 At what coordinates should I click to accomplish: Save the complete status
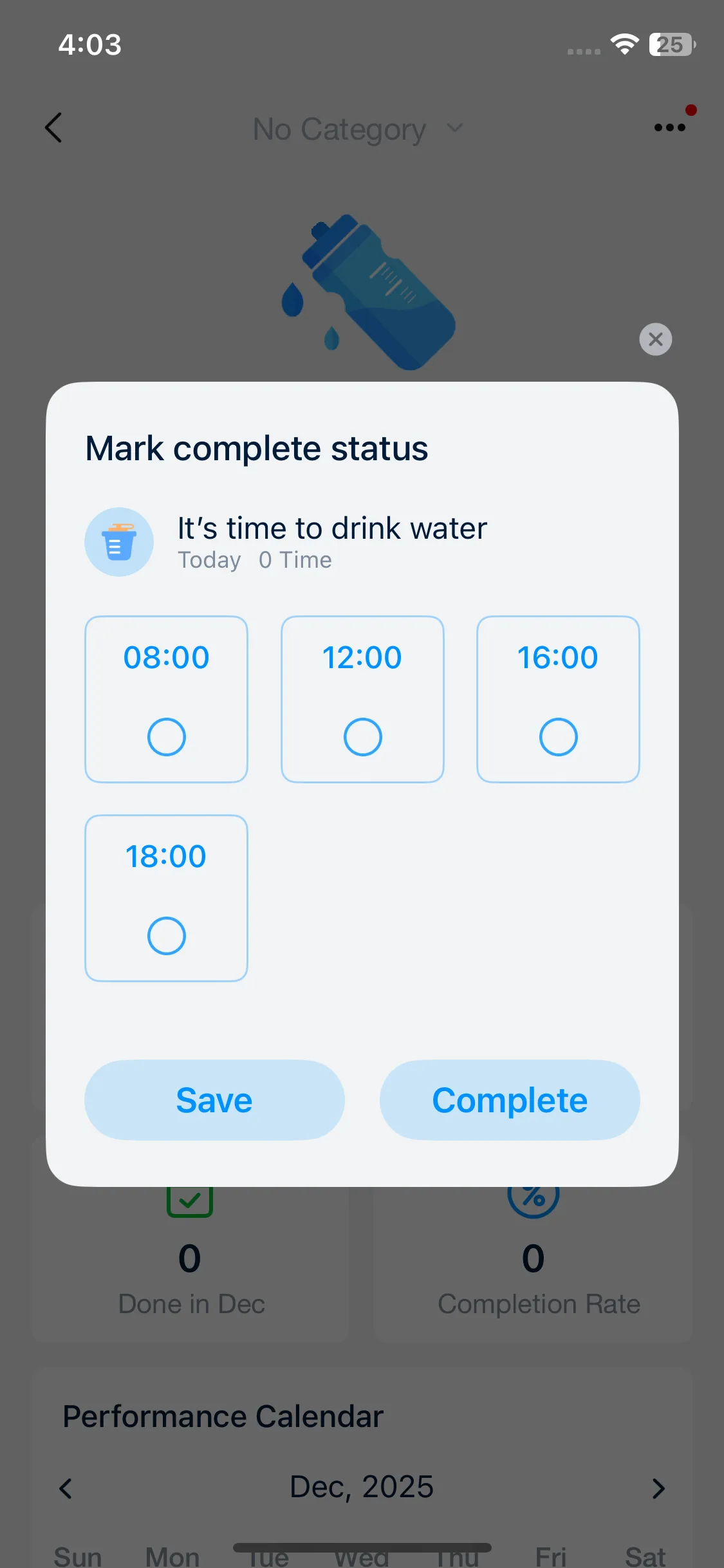pos(214,1100)
